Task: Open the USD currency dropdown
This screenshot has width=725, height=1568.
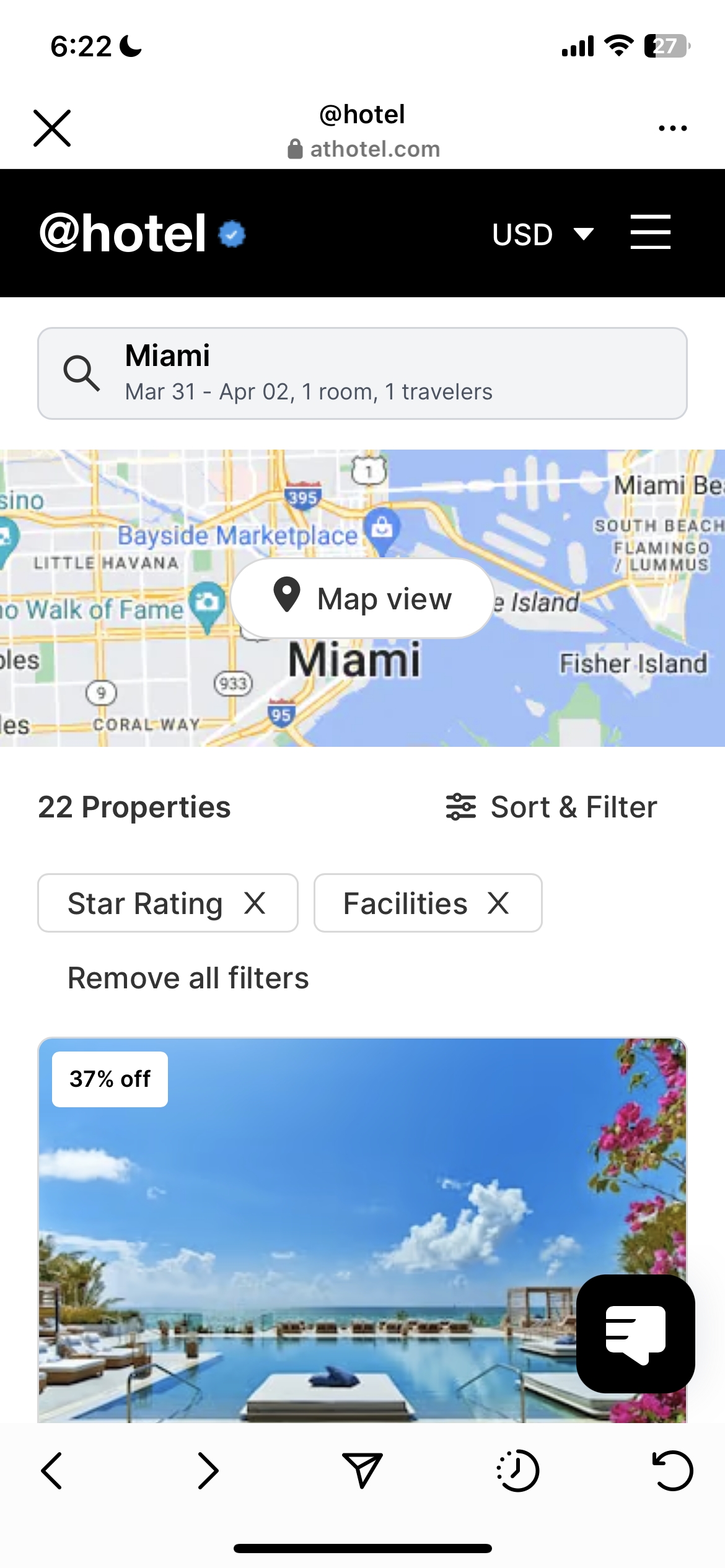Action: click(x=543, y=234)
